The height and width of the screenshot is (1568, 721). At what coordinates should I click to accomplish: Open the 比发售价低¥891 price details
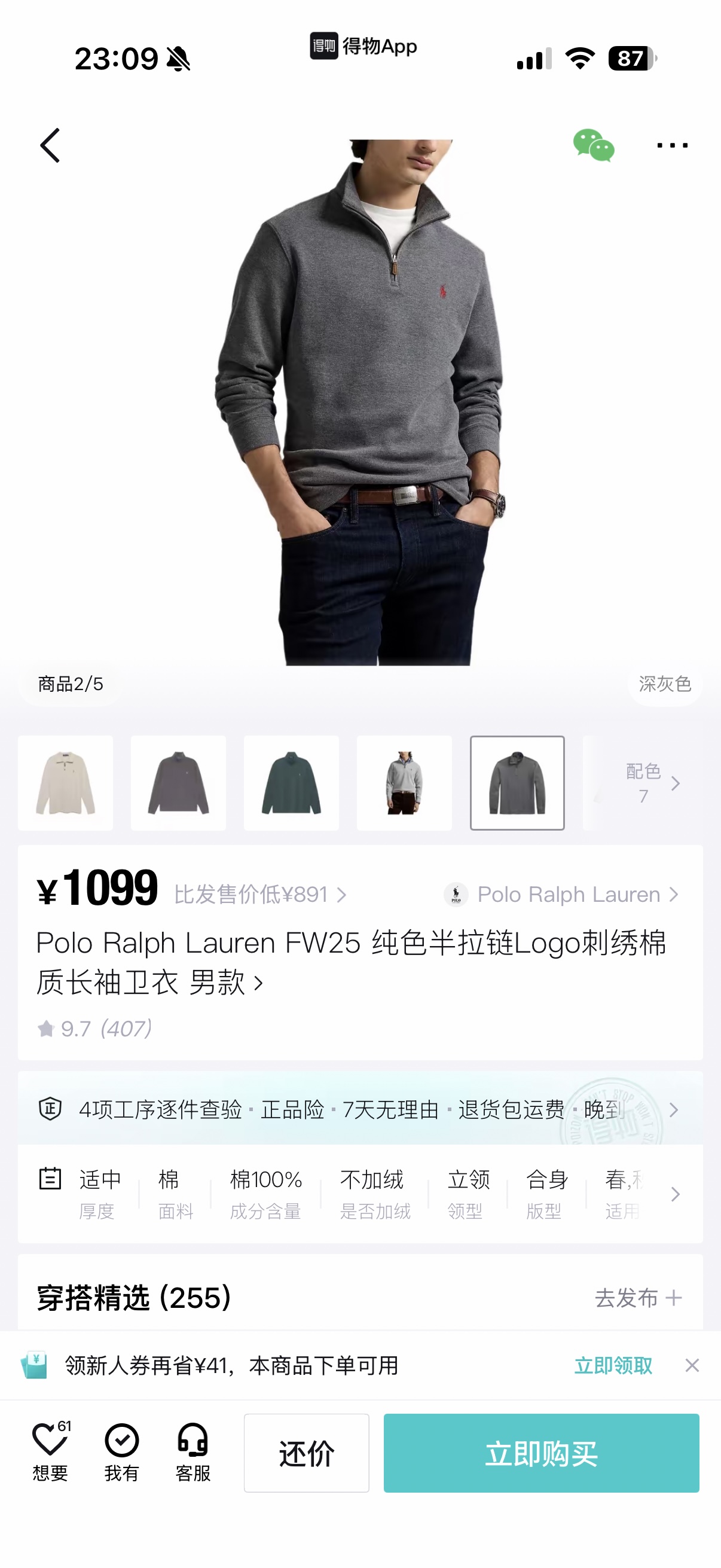pos(261,894)
